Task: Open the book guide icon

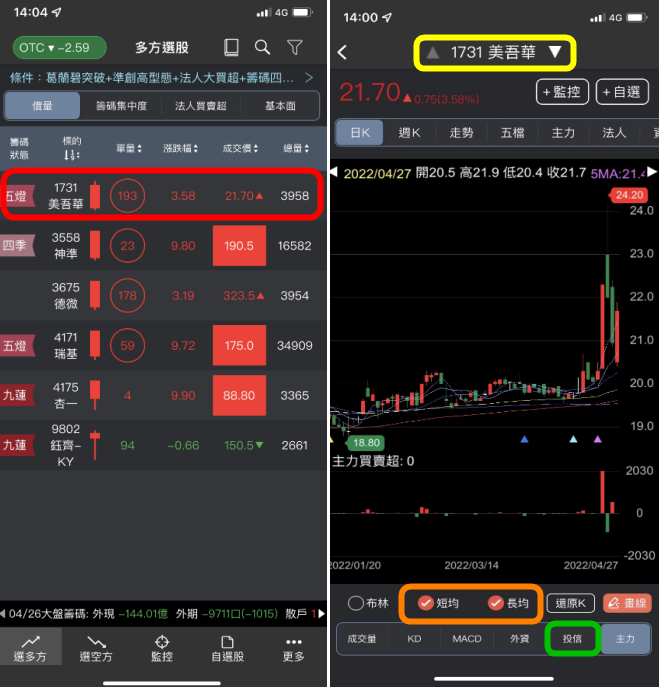Action: [232, 47]
